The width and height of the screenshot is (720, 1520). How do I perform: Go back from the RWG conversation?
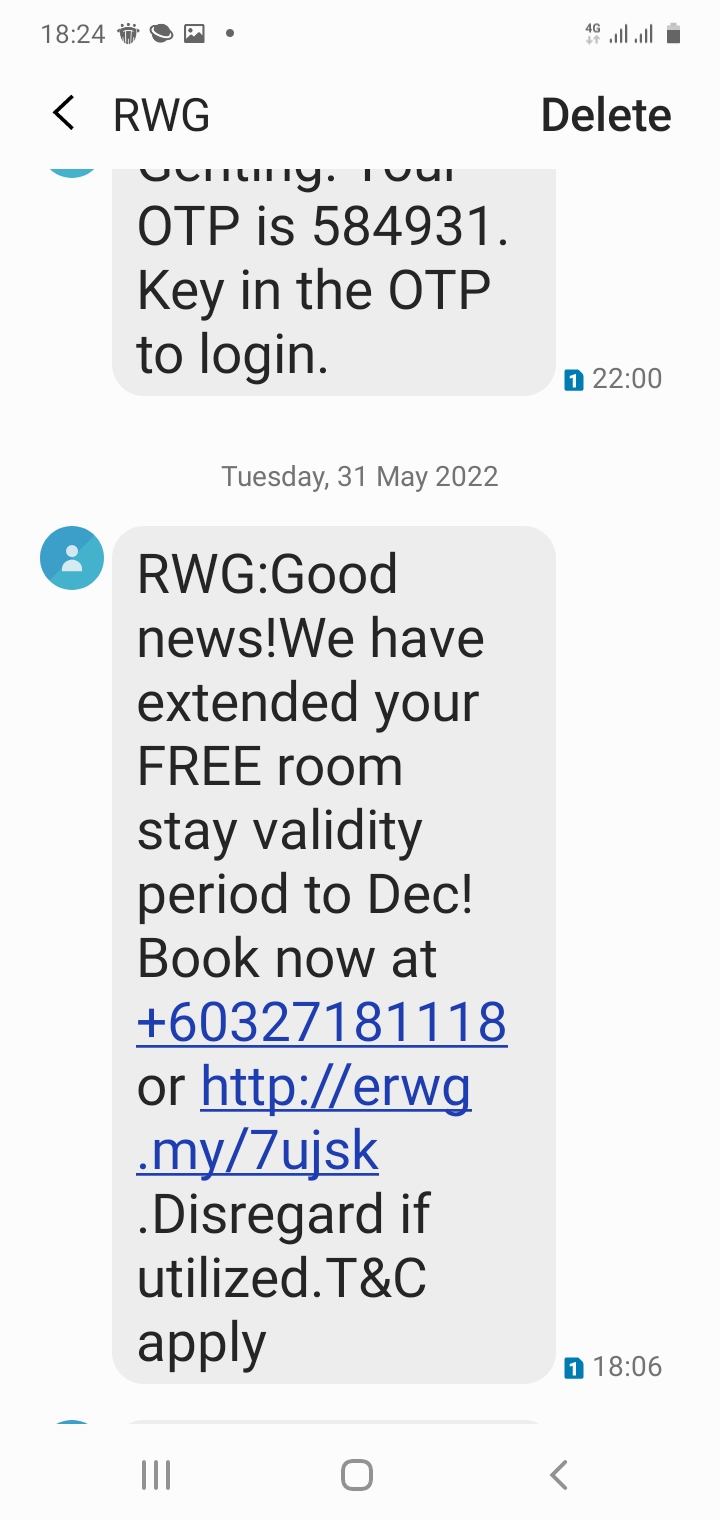pos(64,114)
